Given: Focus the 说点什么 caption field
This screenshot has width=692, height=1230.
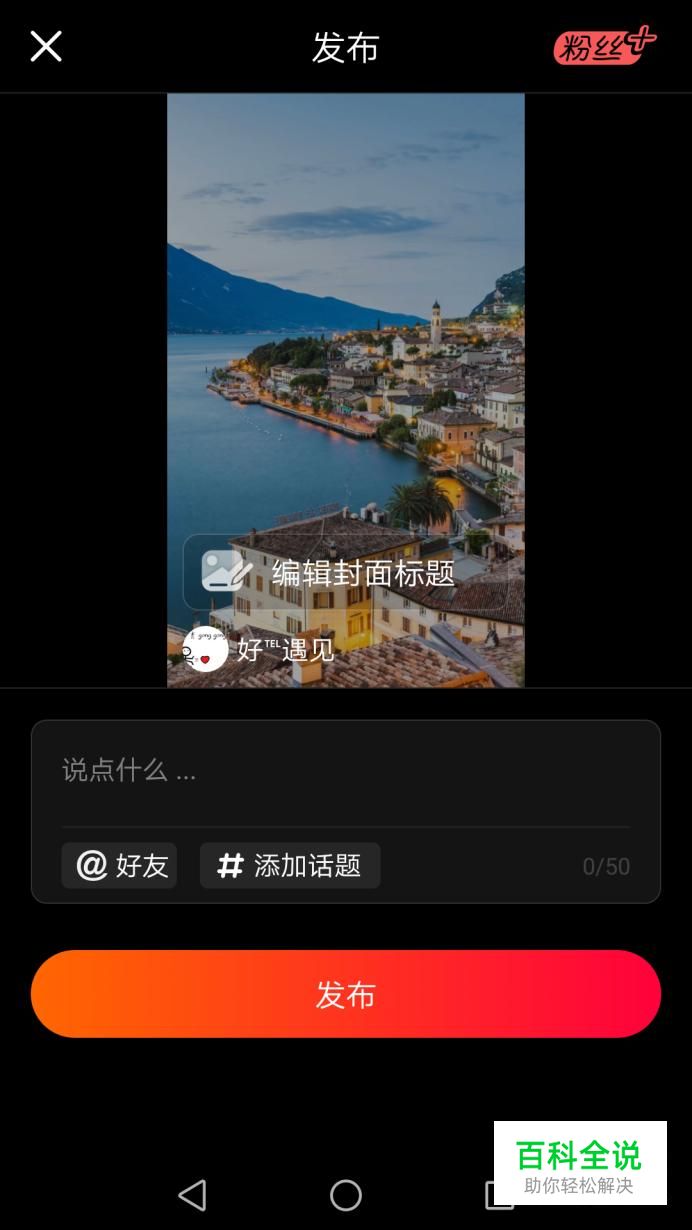Looking at the screenshot, I should click(345, 770).
